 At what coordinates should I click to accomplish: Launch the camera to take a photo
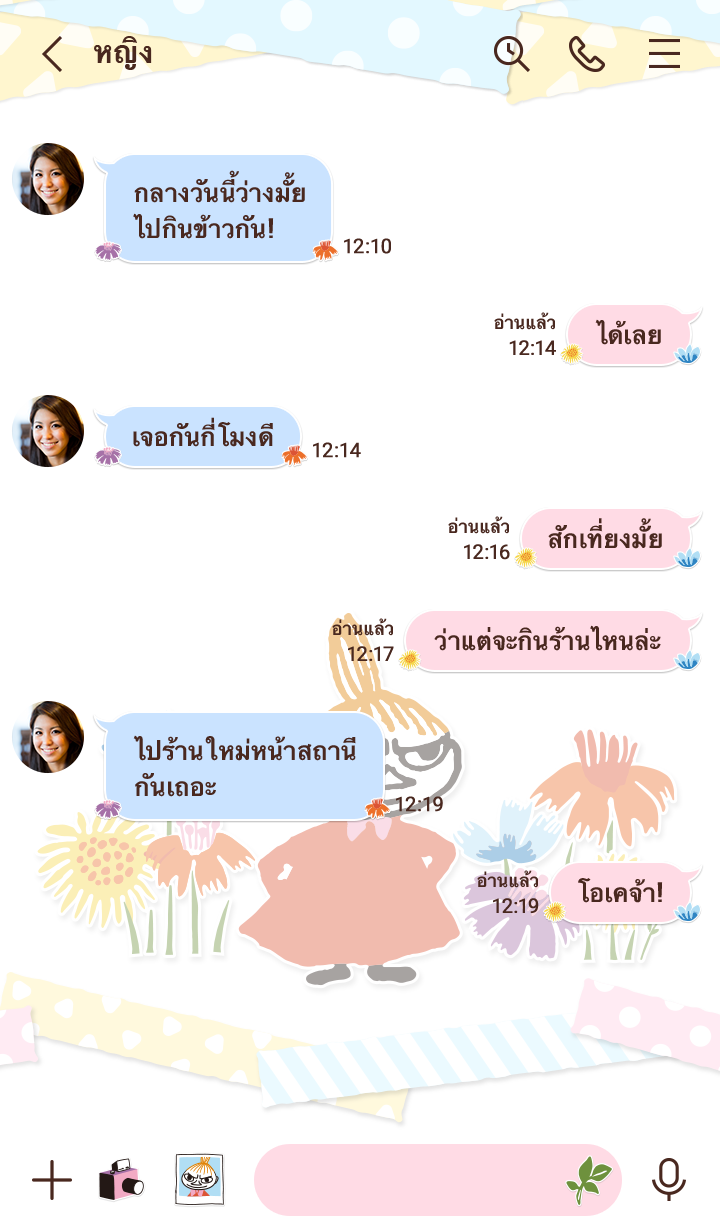point(121,1181)
